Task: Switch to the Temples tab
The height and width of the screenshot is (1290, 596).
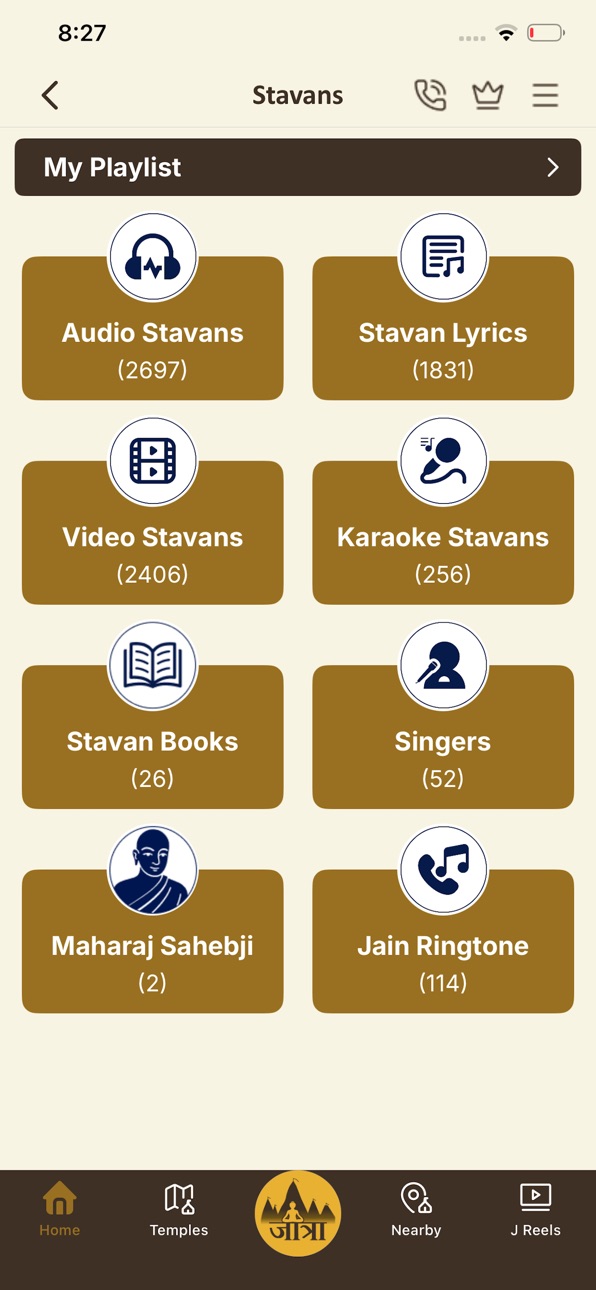Action: (179, 1210)
